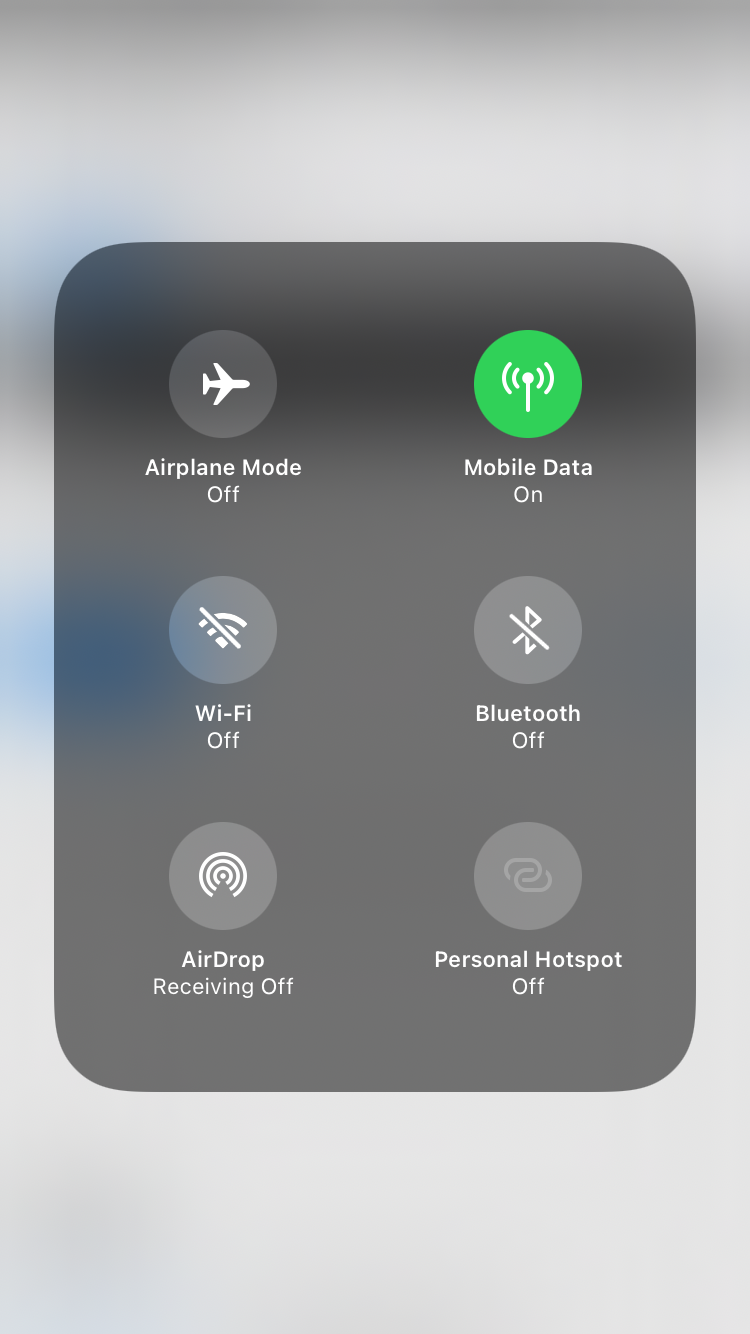Tap the Wi-Fi label text
The width and height of the screenshot is (750, 1334).
click(x=223, y=713)
